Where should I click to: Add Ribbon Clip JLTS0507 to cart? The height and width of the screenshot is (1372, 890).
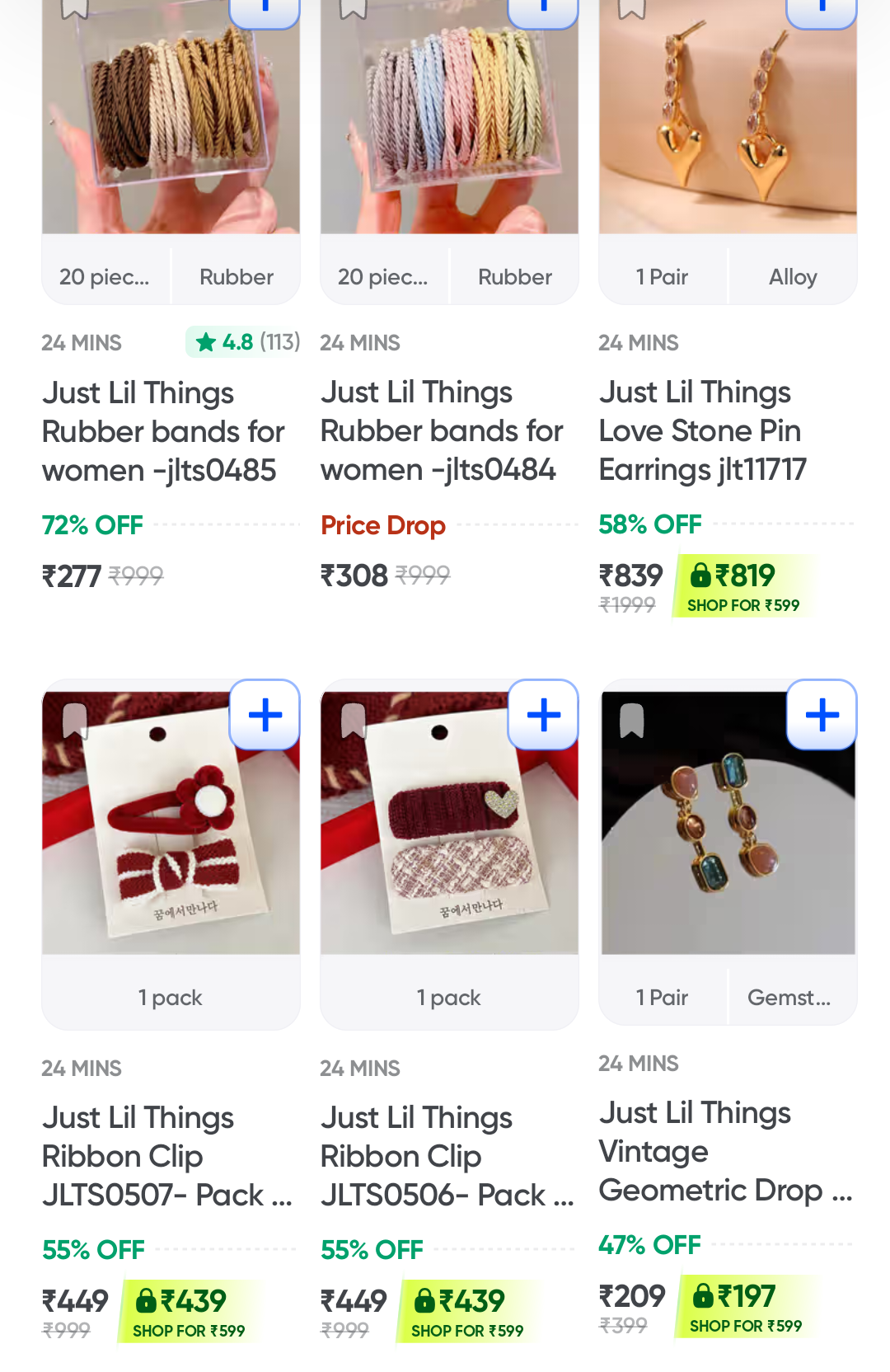265,715
